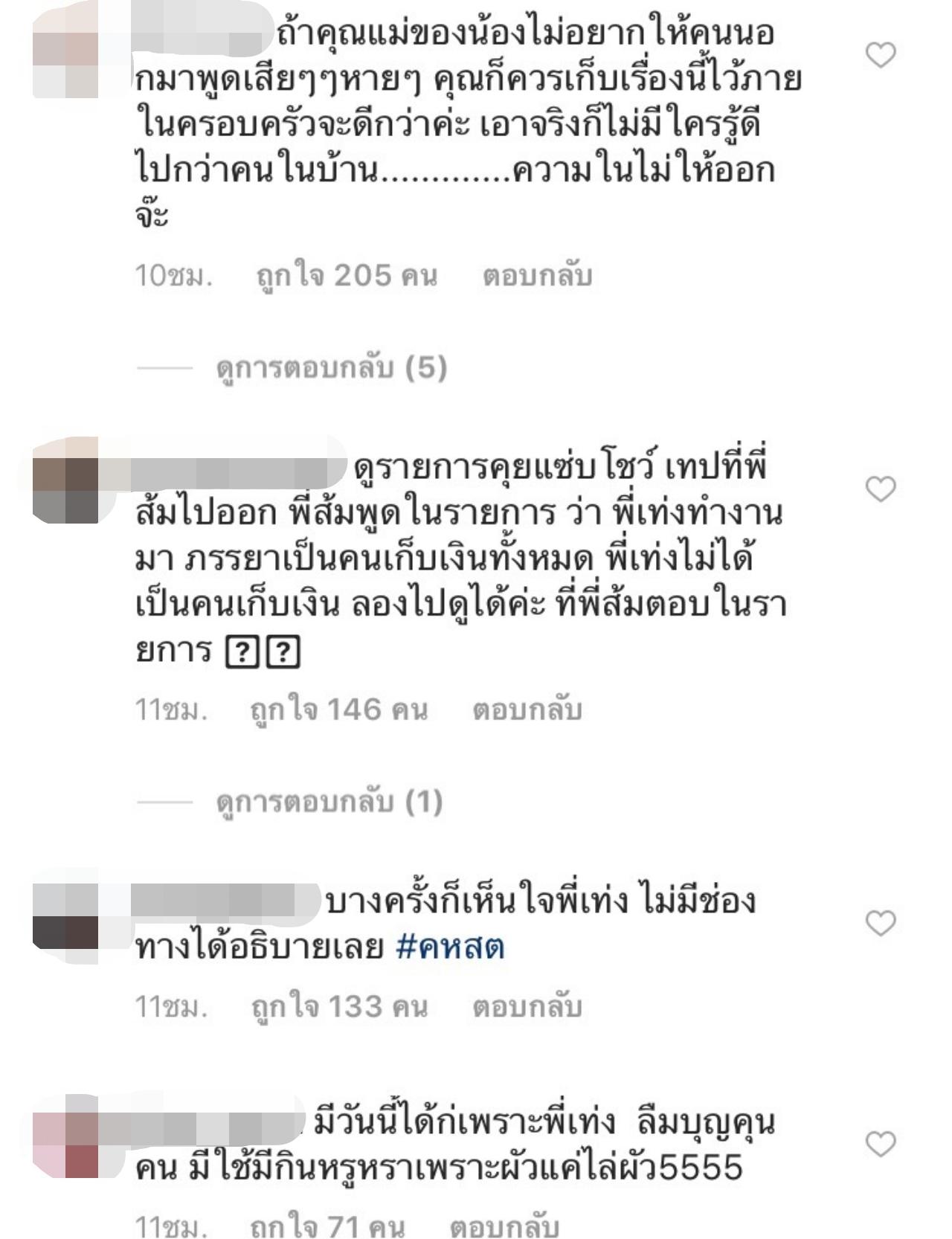Reply to the comment with 146 likes
The image size is (952, 1239).
527,710
